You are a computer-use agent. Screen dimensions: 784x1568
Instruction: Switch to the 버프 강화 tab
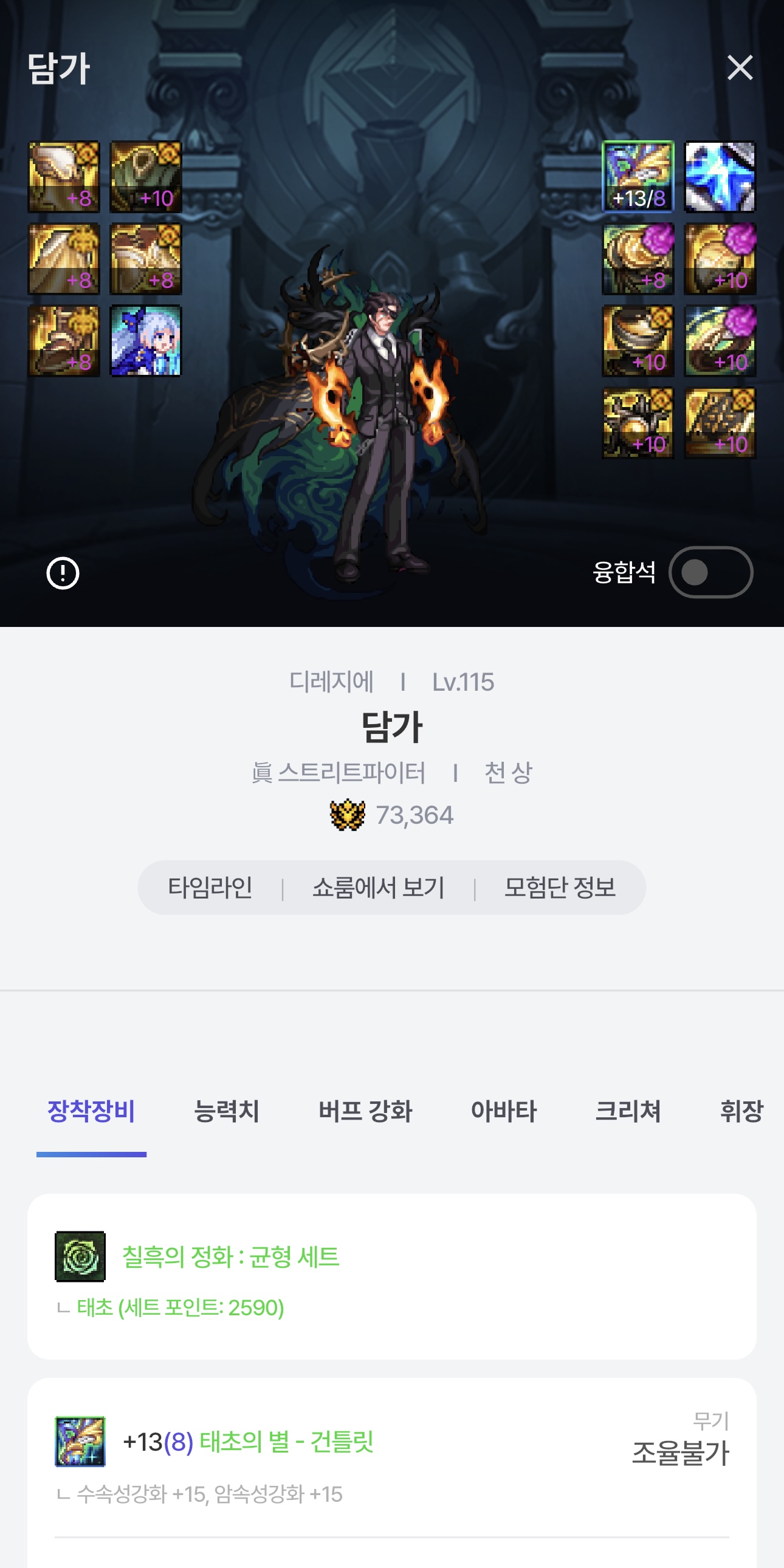coord(365,1111)
